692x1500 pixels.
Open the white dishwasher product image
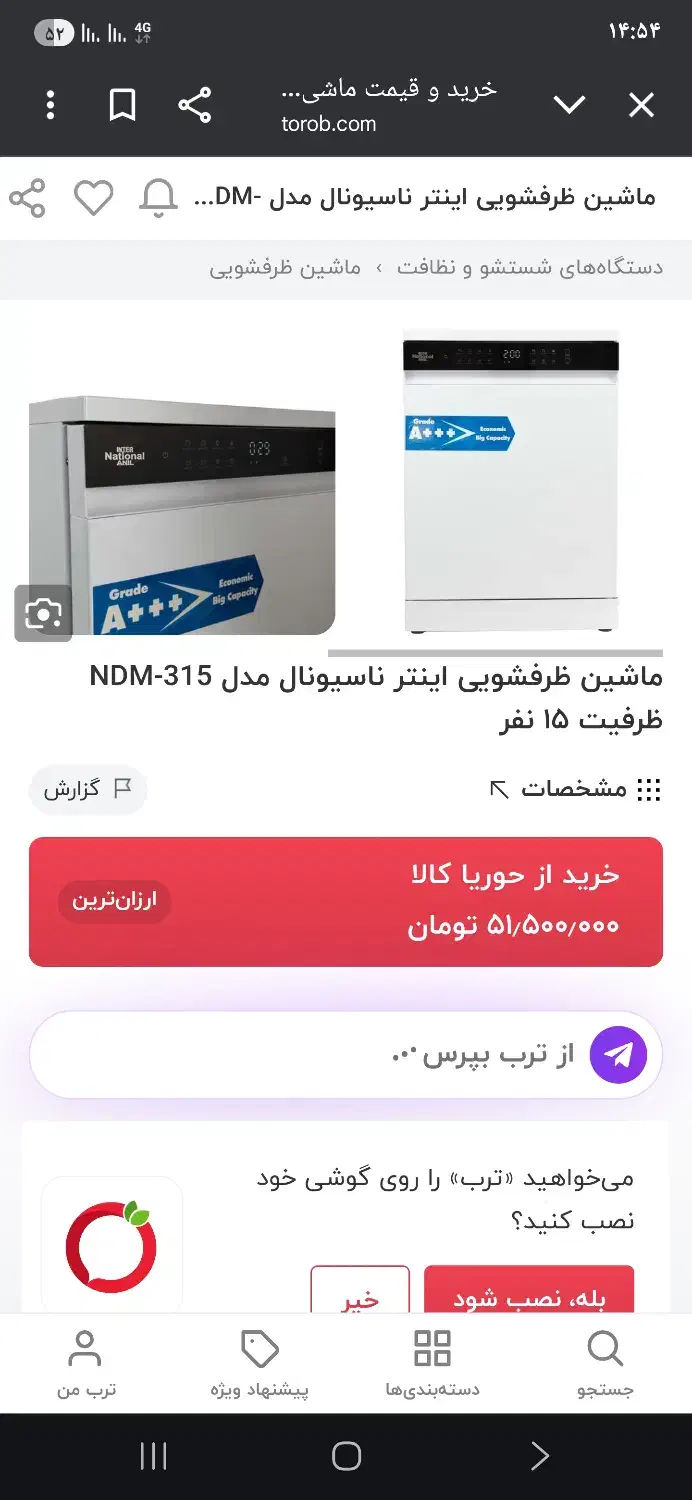click(x=510, y=482)
